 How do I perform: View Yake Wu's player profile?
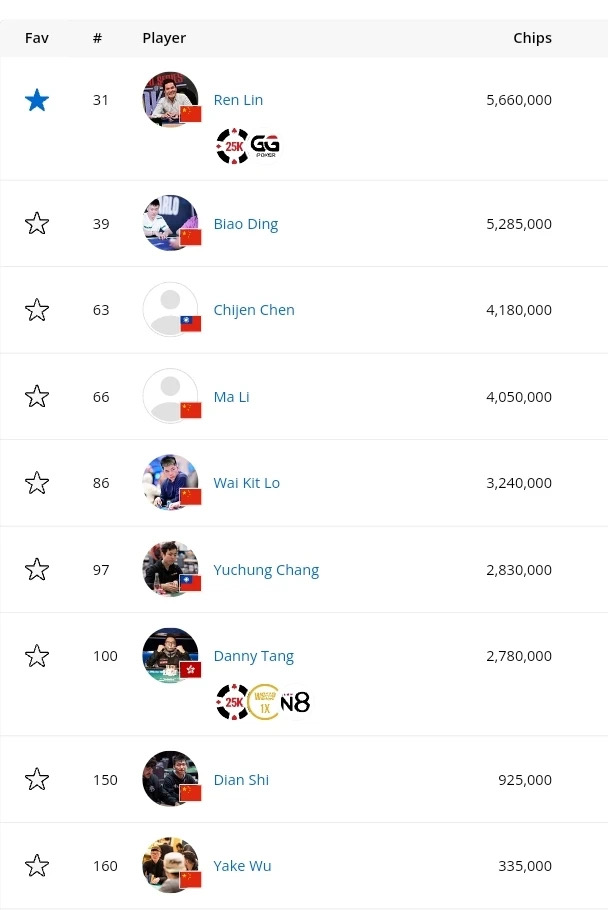click(242, 866)
